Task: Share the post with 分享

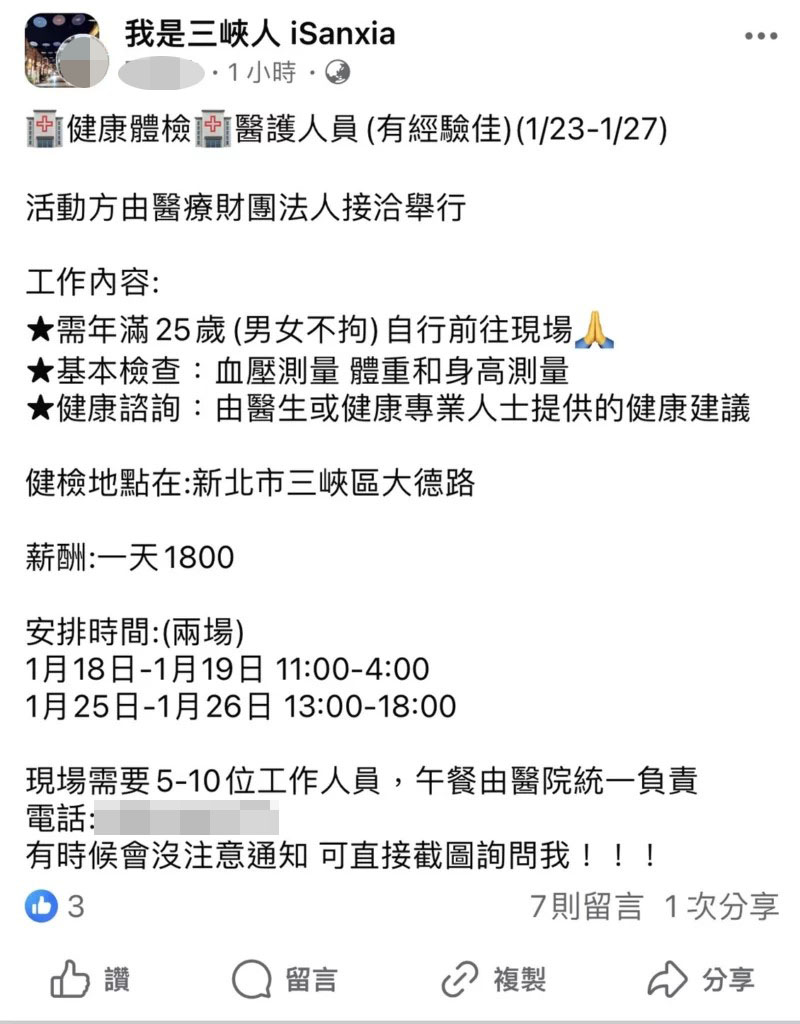Action: click(x=700, y=979)
